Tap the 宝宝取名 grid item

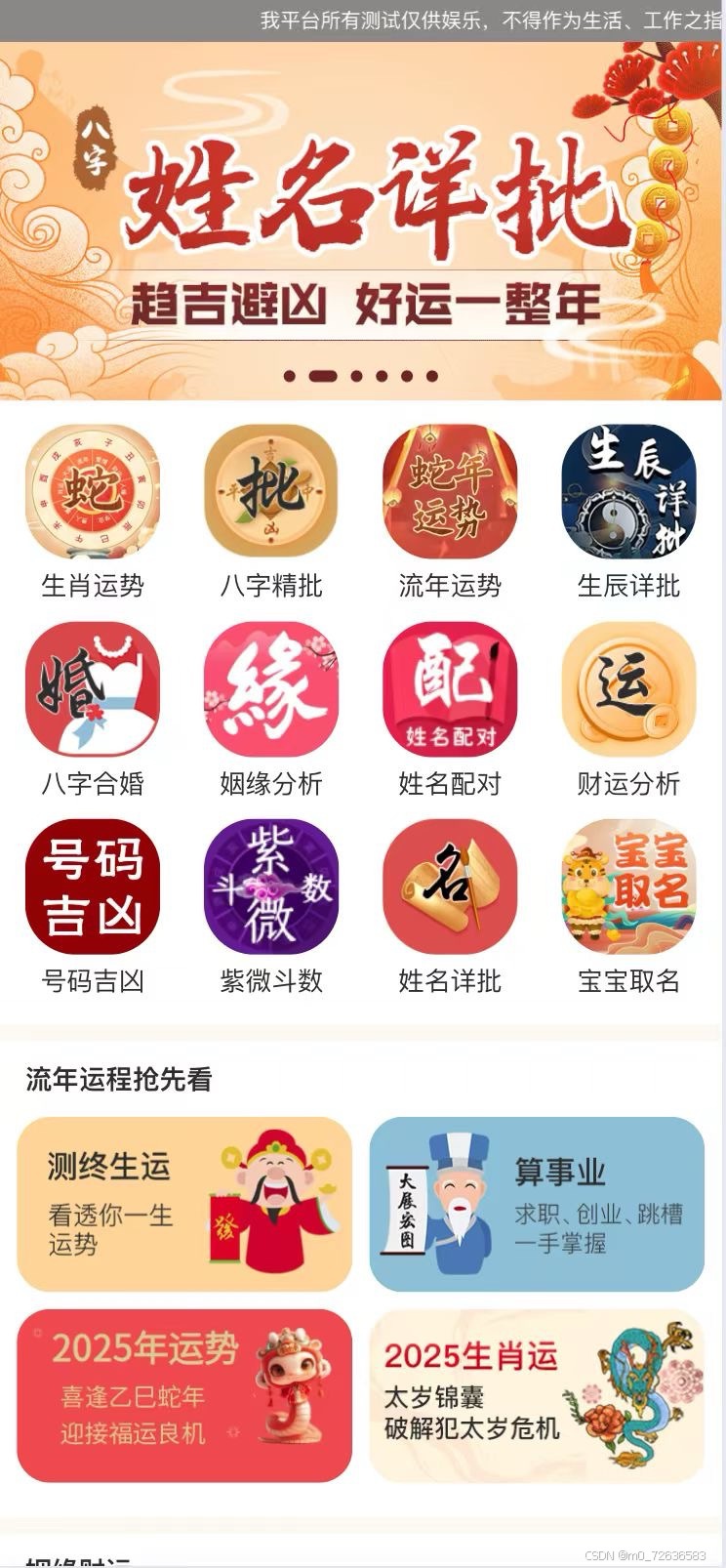628,907
